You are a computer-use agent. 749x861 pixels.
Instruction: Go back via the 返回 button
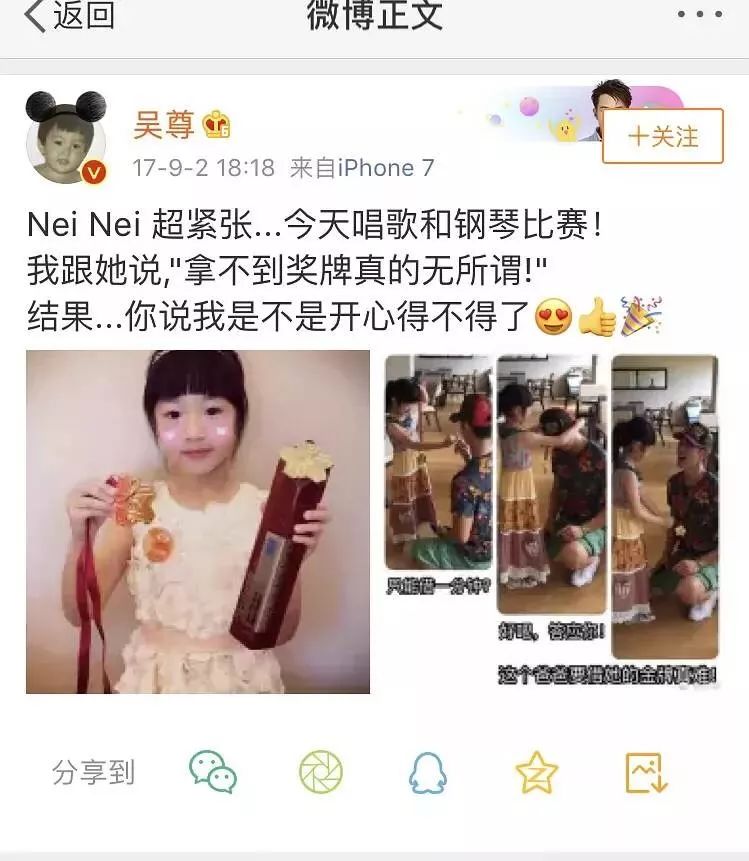[68, 16]
